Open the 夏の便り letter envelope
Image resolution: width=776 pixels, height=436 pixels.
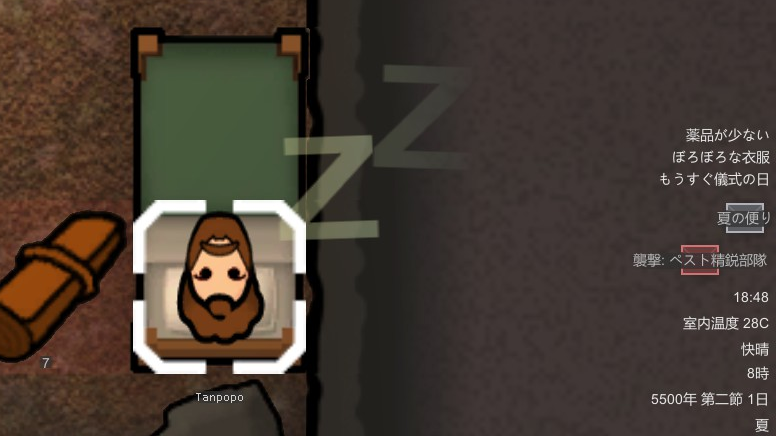(x=745, y=217)
